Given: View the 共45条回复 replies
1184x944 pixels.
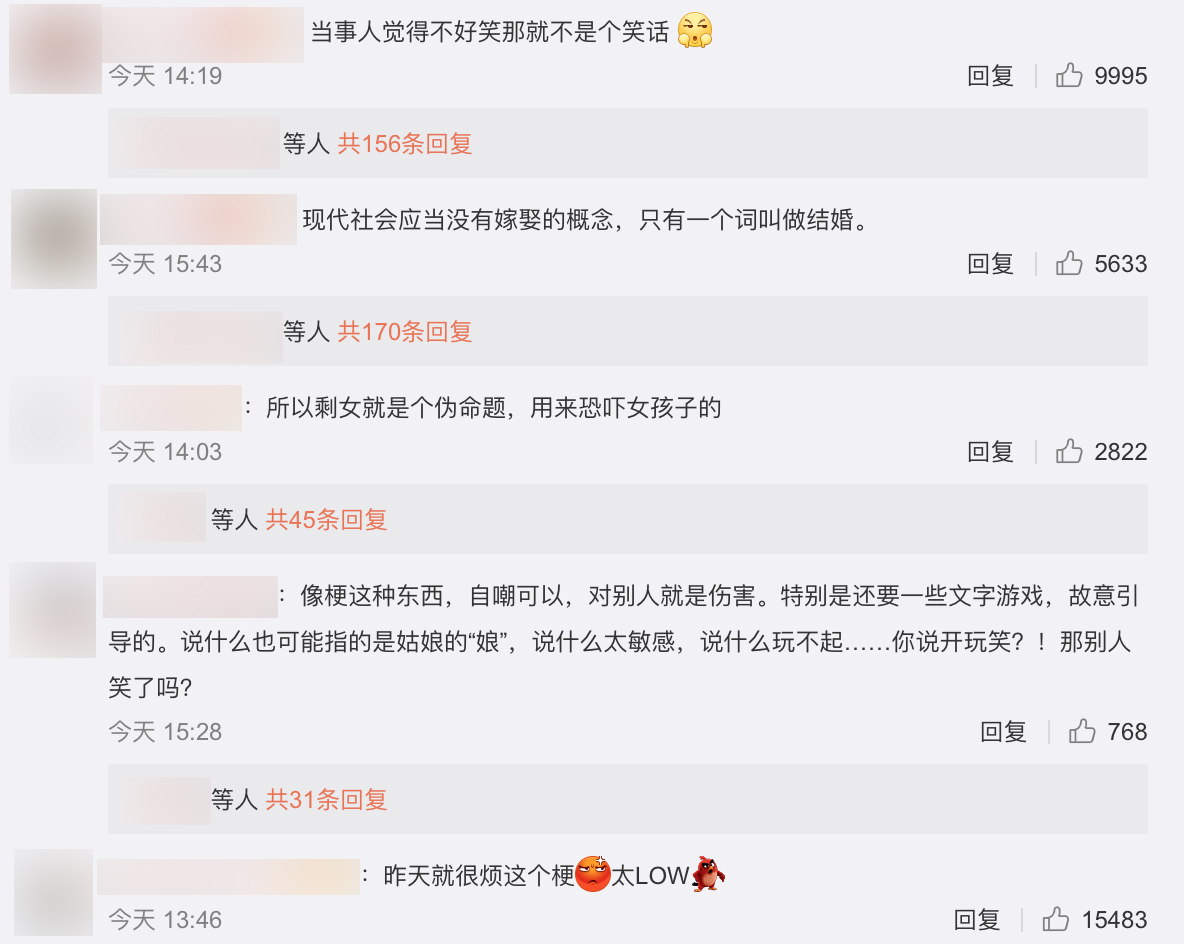Looking at the screenshot, I should coord(326,520).
